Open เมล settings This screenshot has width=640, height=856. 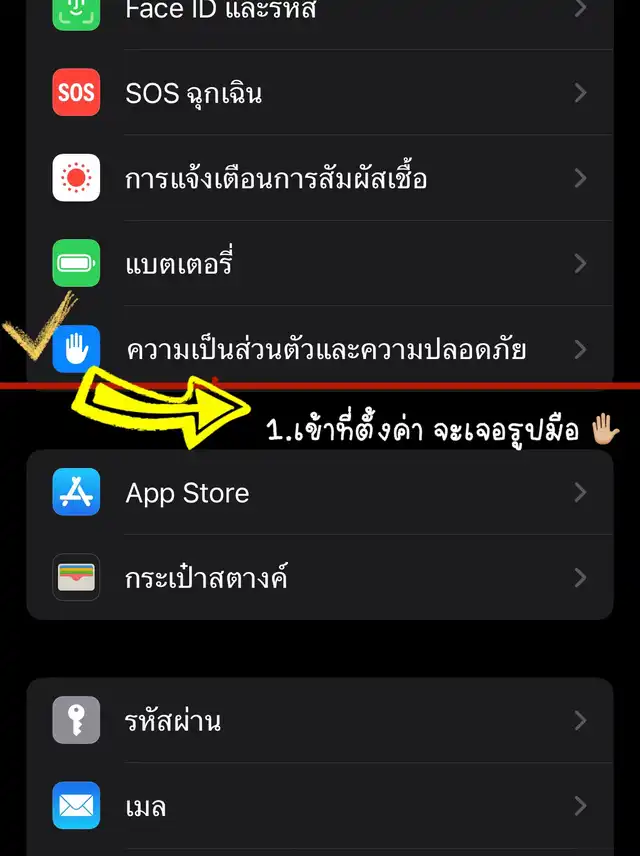[x=320, y=806]
